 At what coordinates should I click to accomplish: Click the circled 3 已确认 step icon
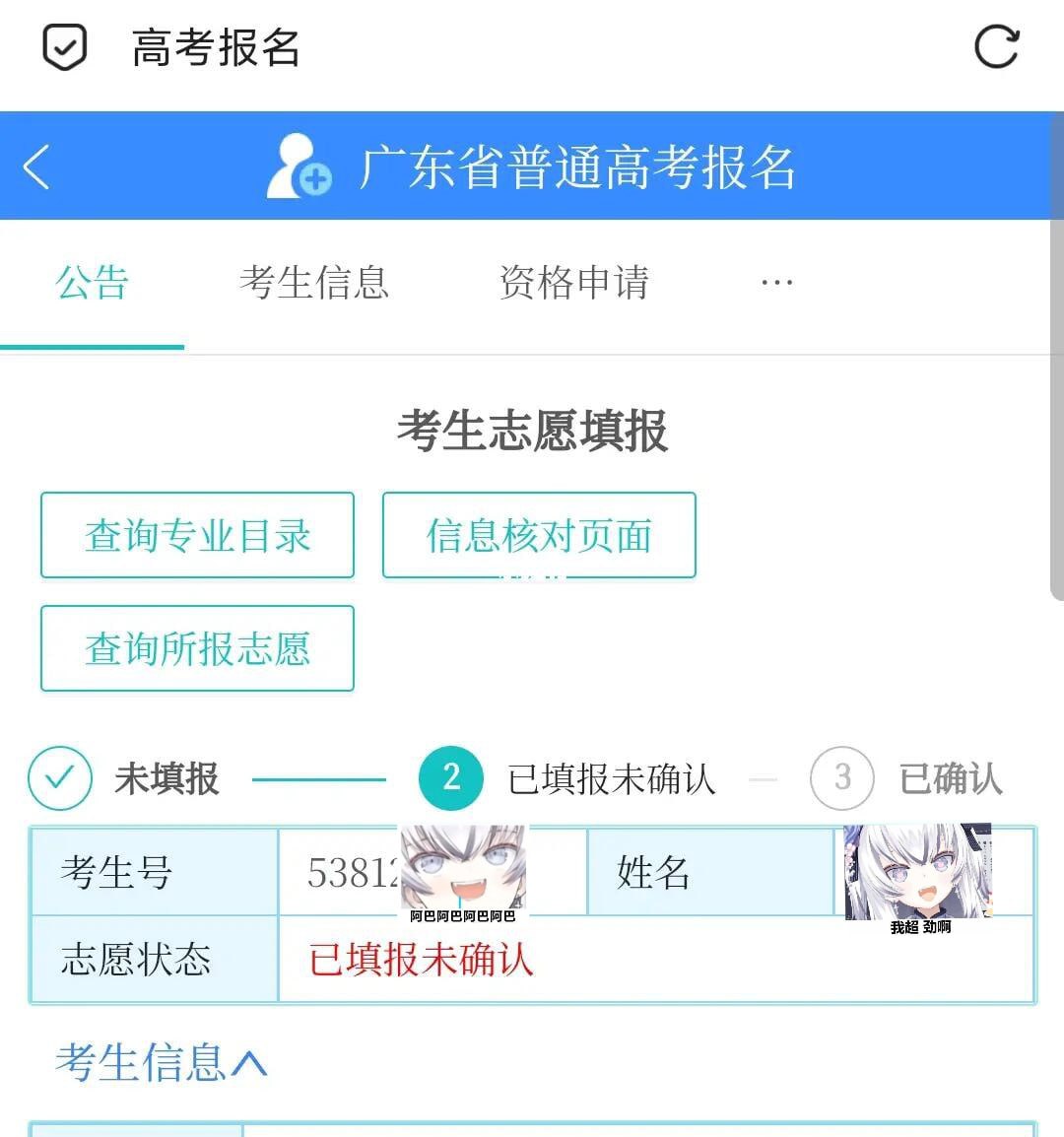tap(841, 777)
